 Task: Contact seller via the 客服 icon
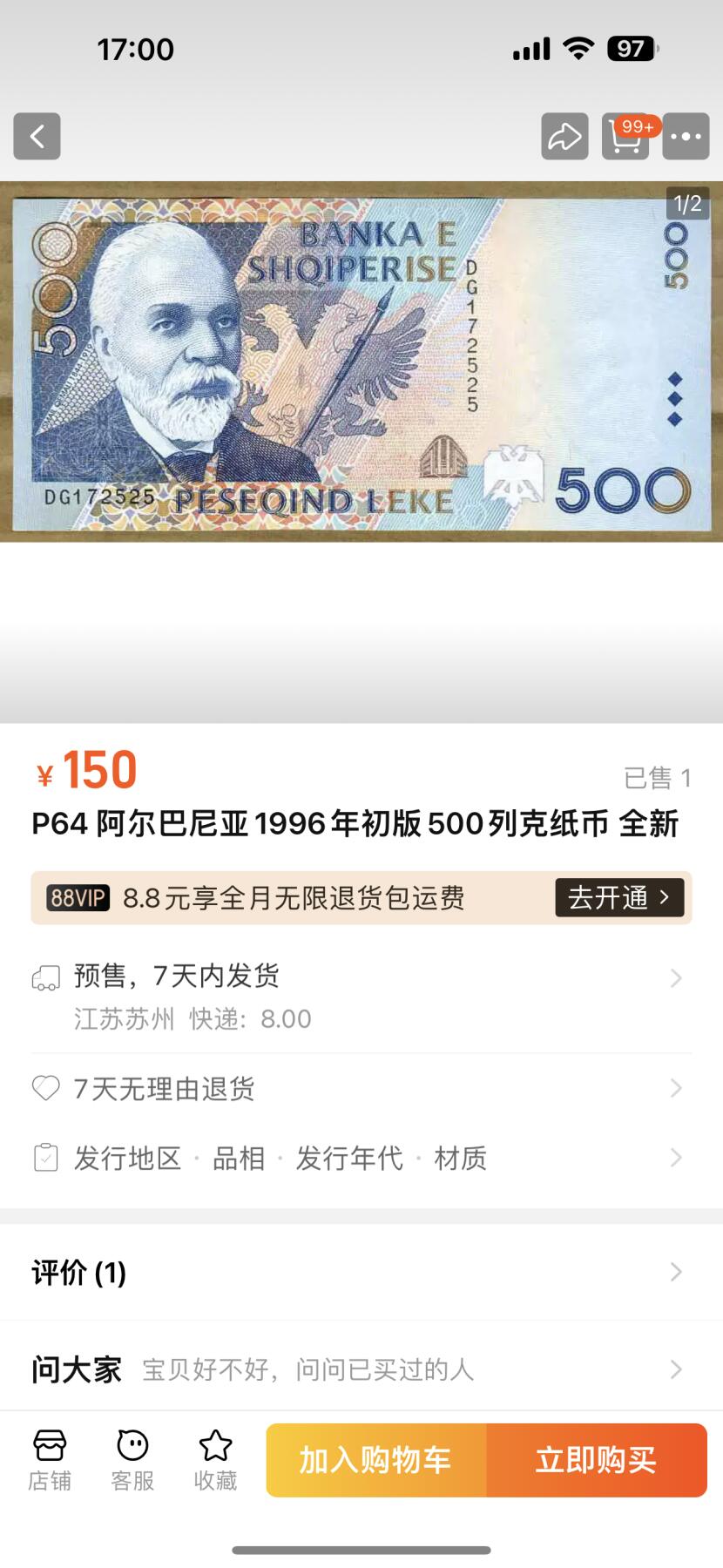coord(132,1459)
